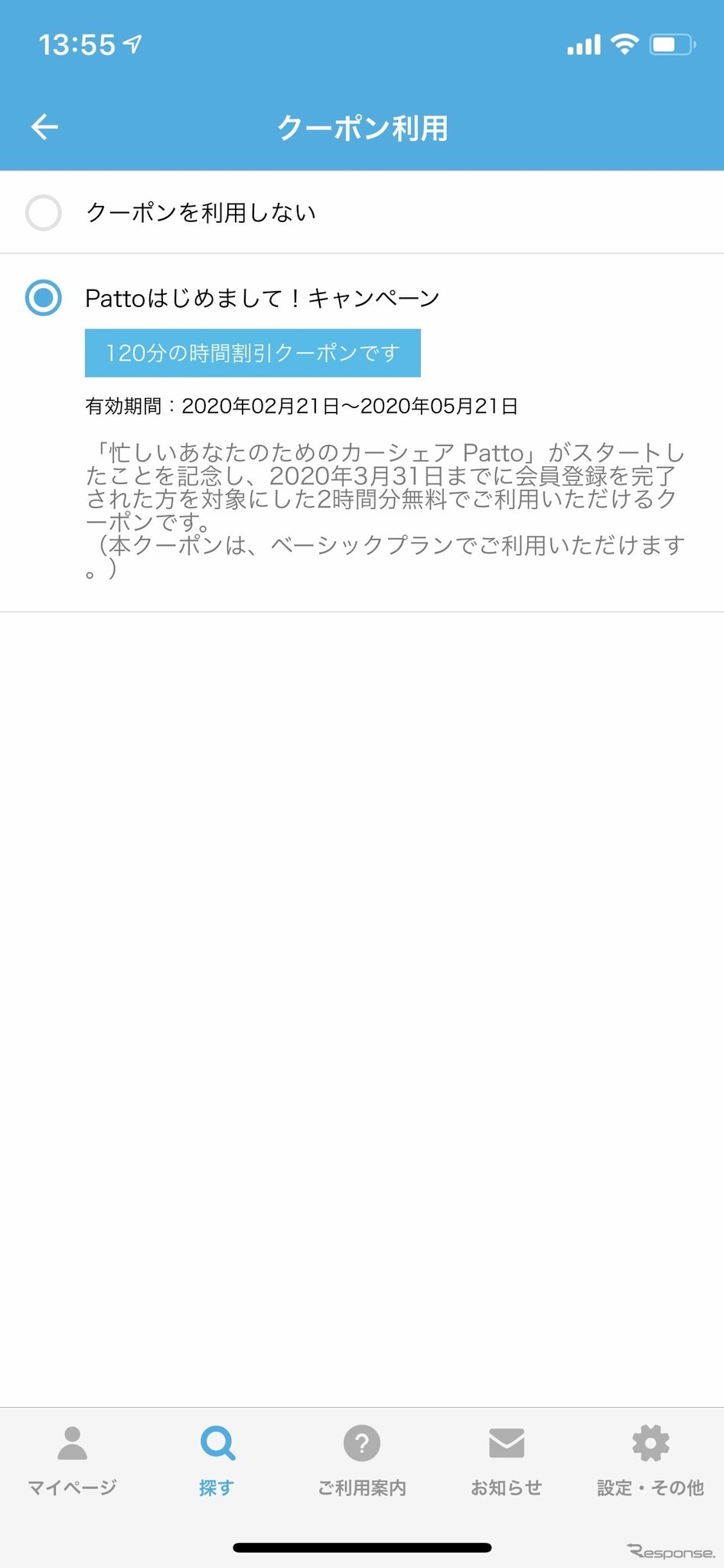
Task: Switch to the マイページ tab
Action: (73, 1461)
